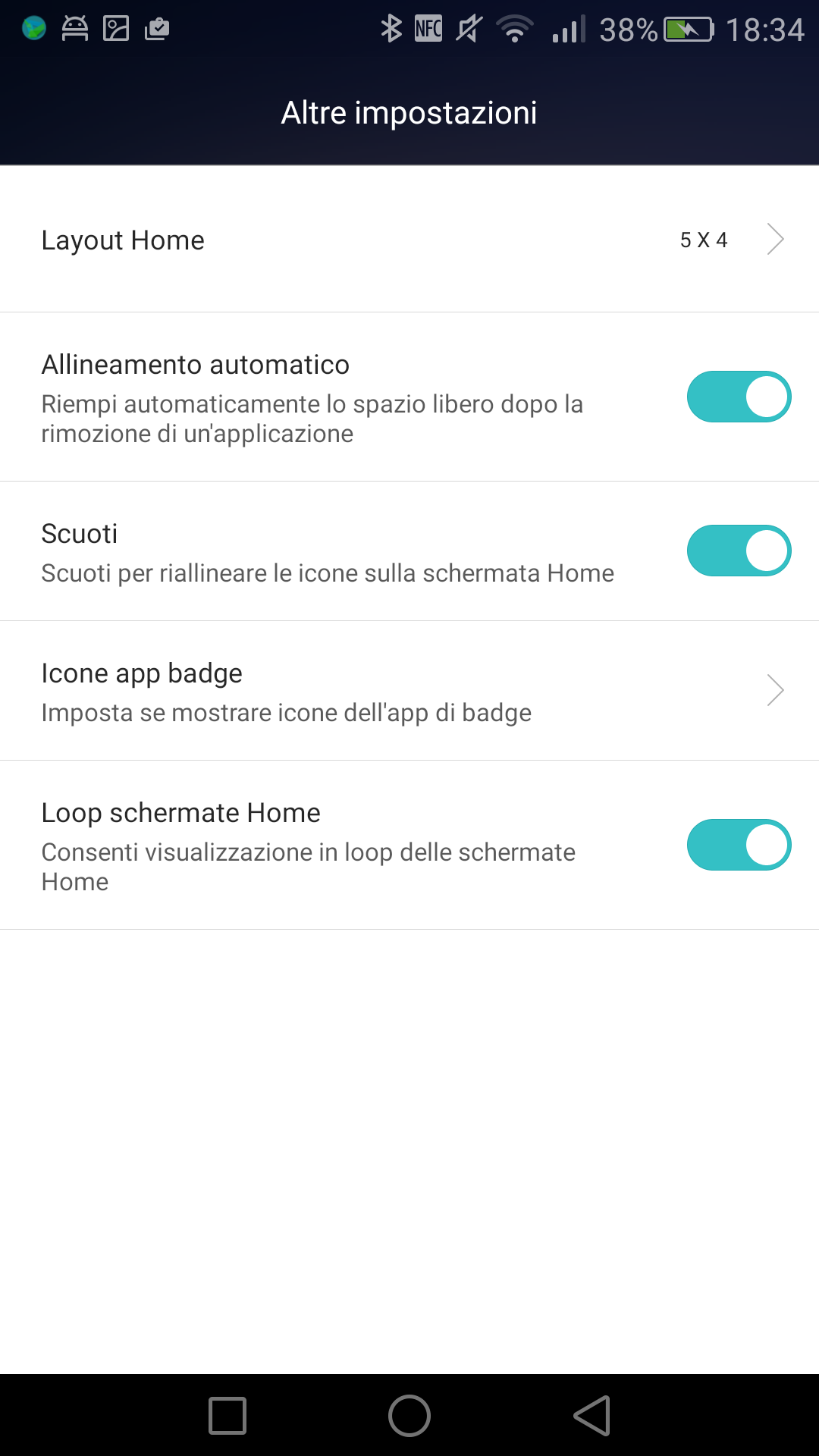Open the Layout Home setting
Viewport: 819px width, 1456px height.
pyautogui.click(x=409, y=240)
